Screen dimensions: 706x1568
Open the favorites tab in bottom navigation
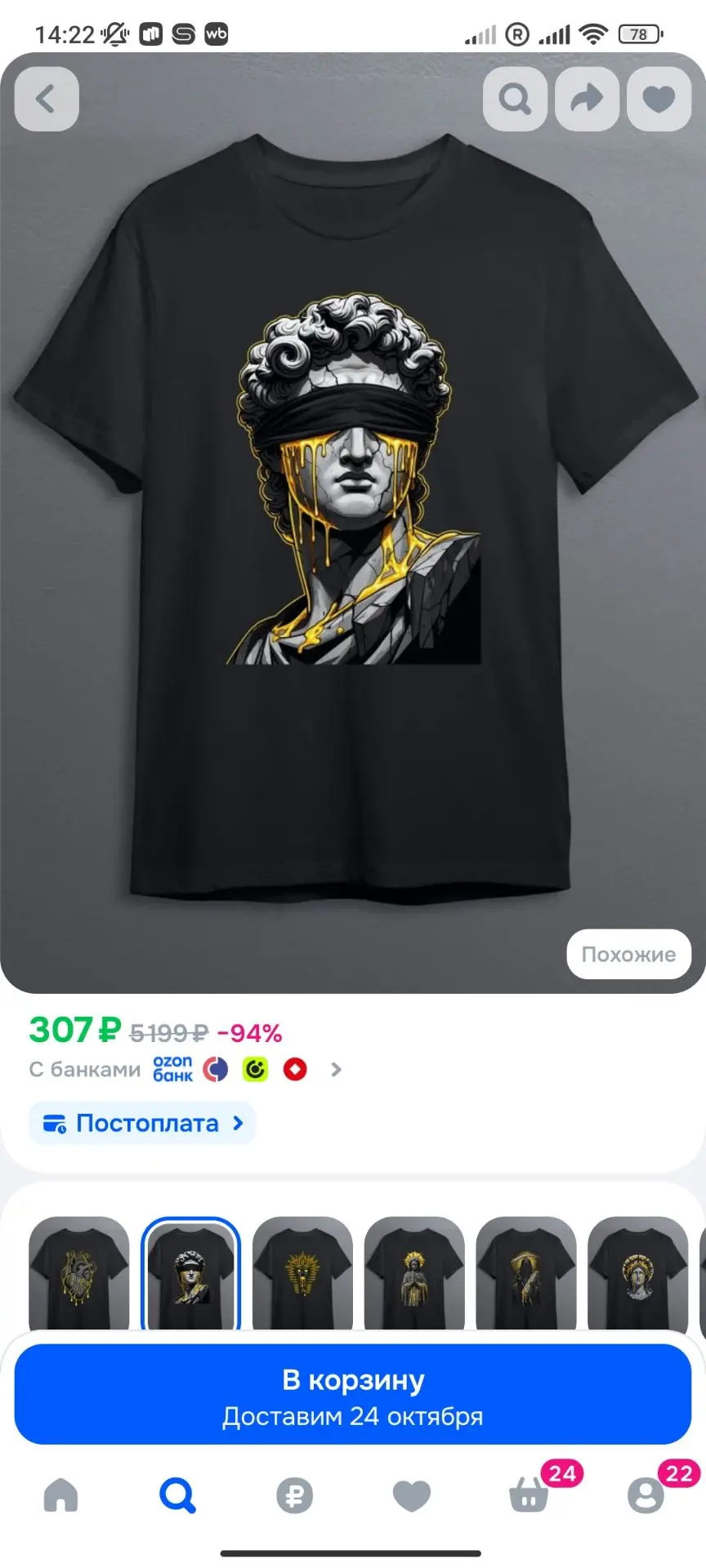pos(411,1495)
